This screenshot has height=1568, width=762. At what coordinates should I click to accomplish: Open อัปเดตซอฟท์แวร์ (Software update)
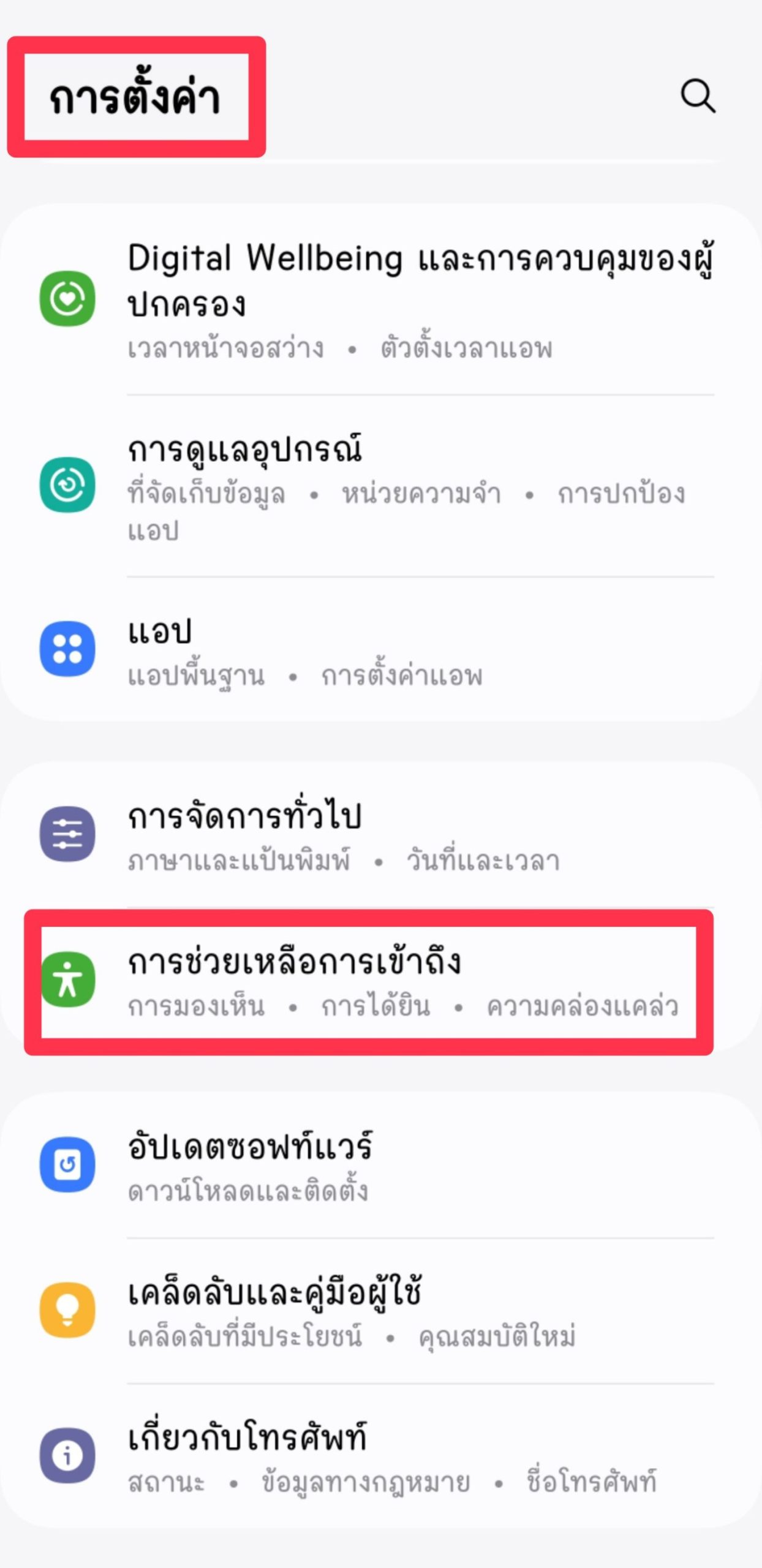(x=380, y=1165)
